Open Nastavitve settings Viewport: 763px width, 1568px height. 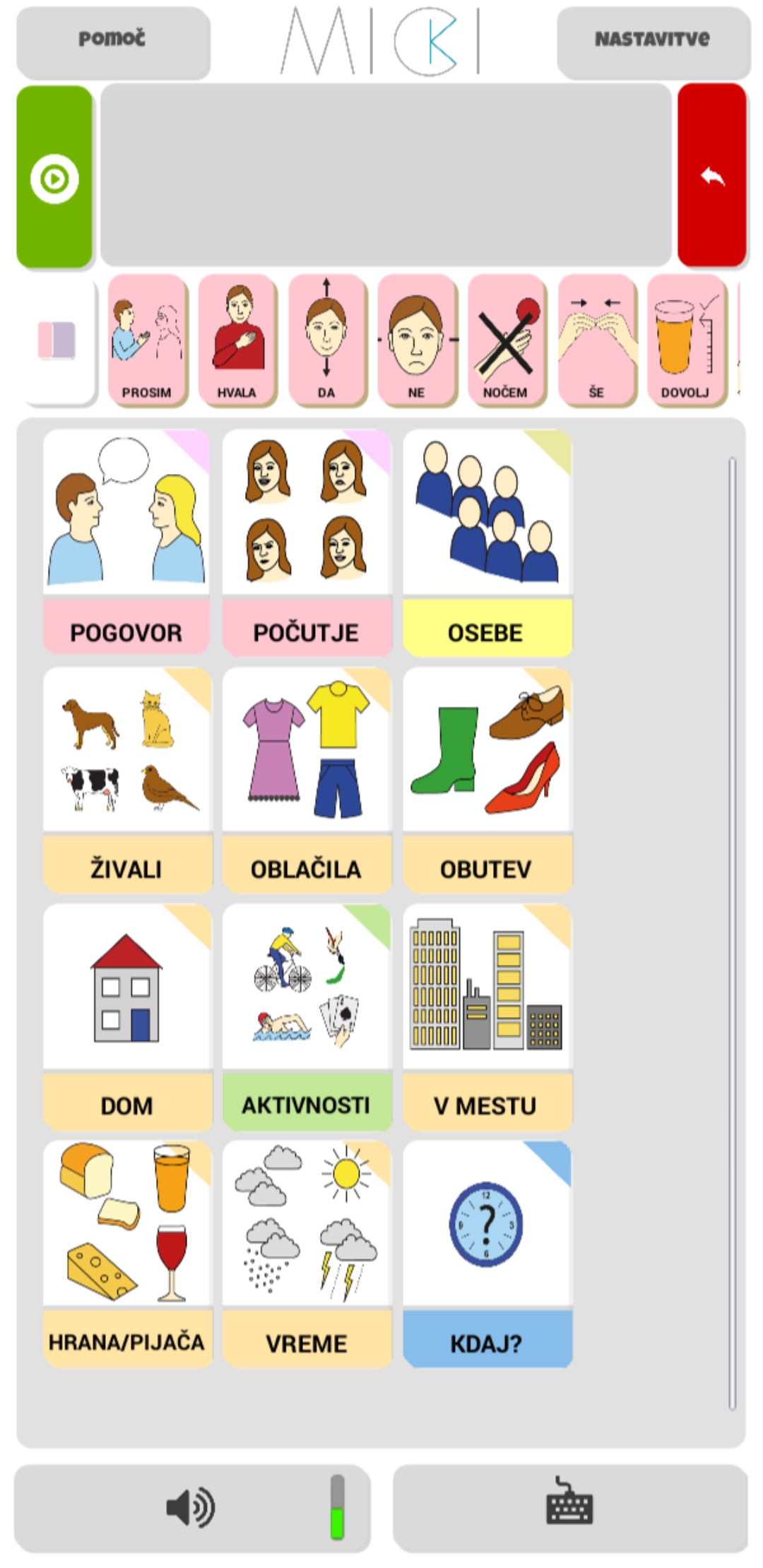tap(653, 41)
